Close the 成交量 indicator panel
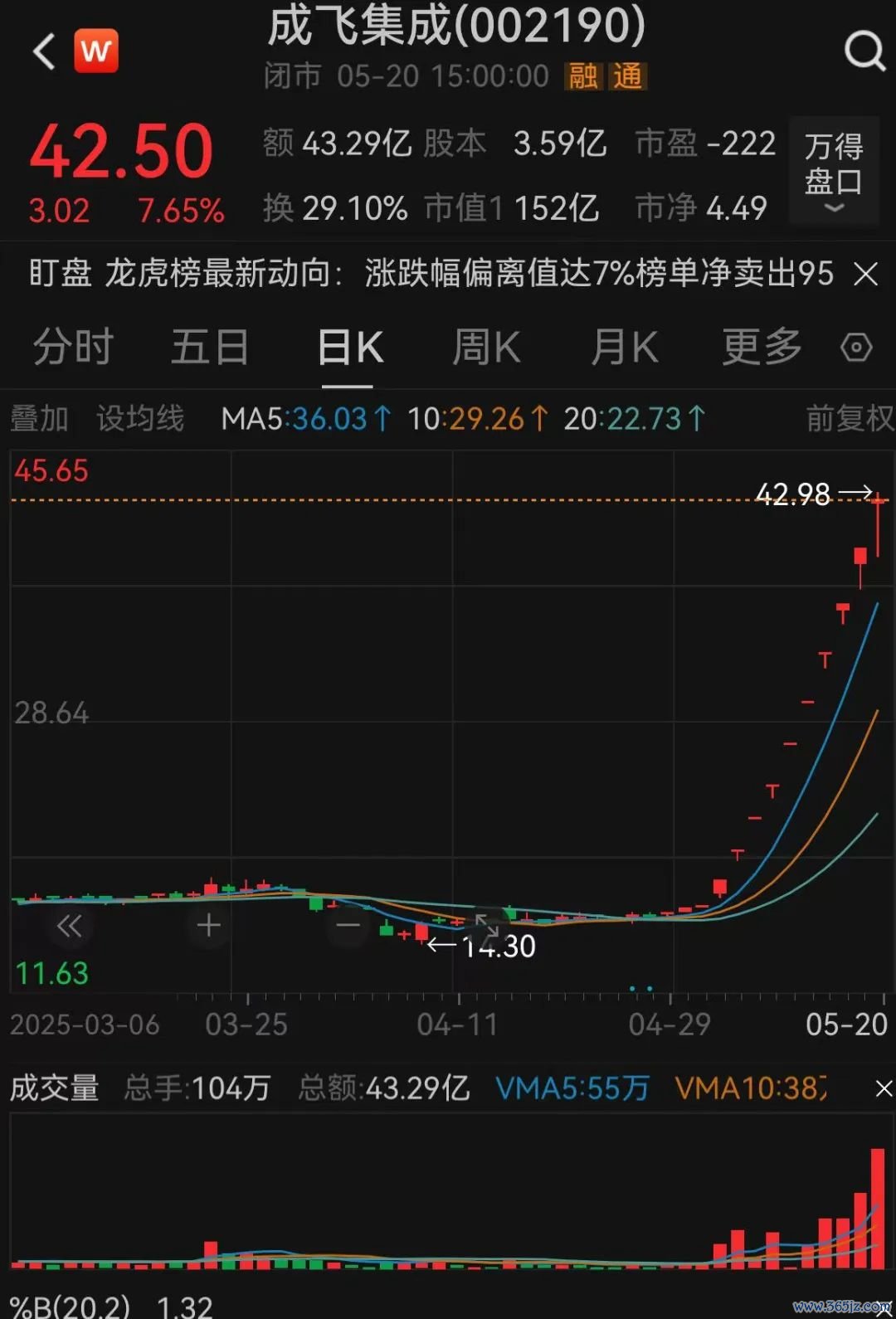Screen dimensions: 896x1319 (884, 1088)
